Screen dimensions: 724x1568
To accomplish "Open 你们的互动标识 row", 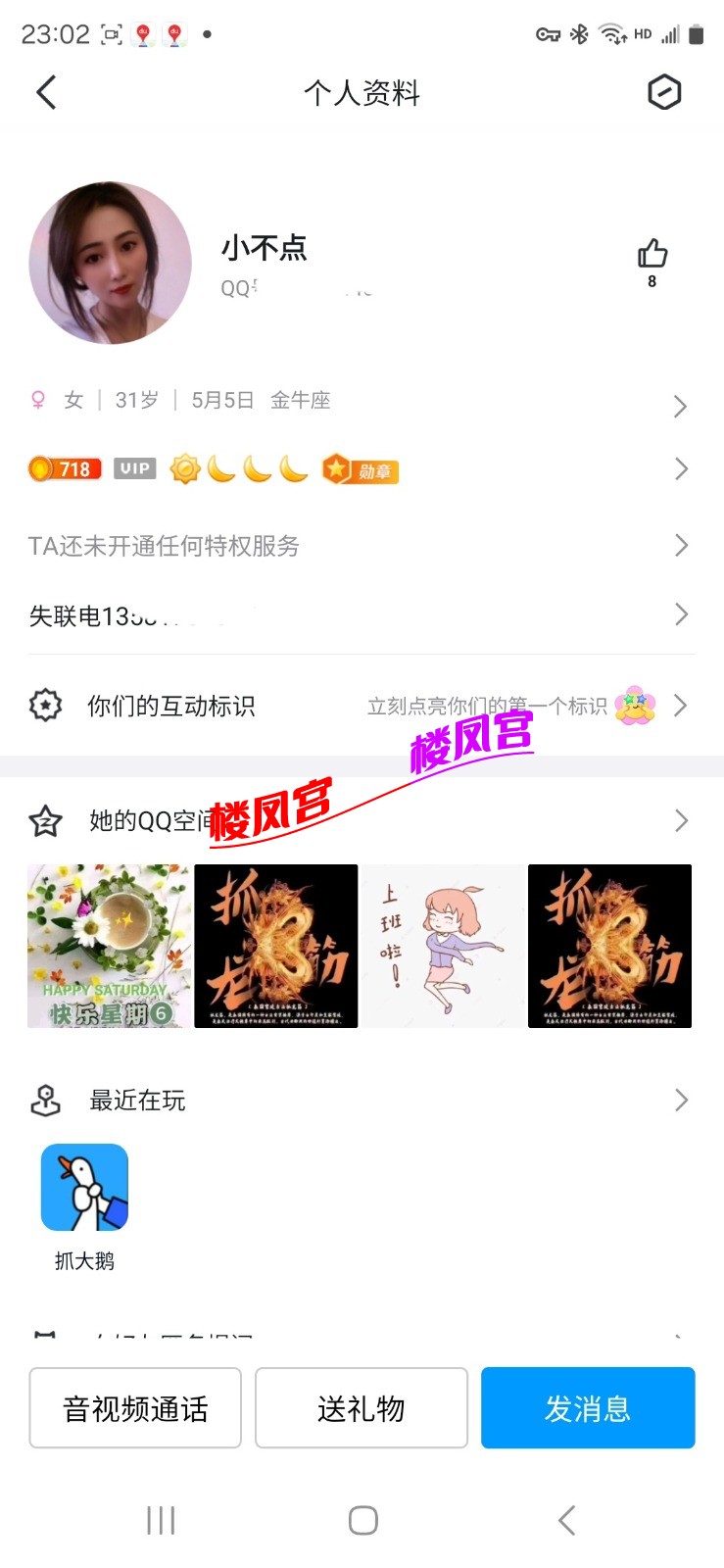I will (359, 706).
